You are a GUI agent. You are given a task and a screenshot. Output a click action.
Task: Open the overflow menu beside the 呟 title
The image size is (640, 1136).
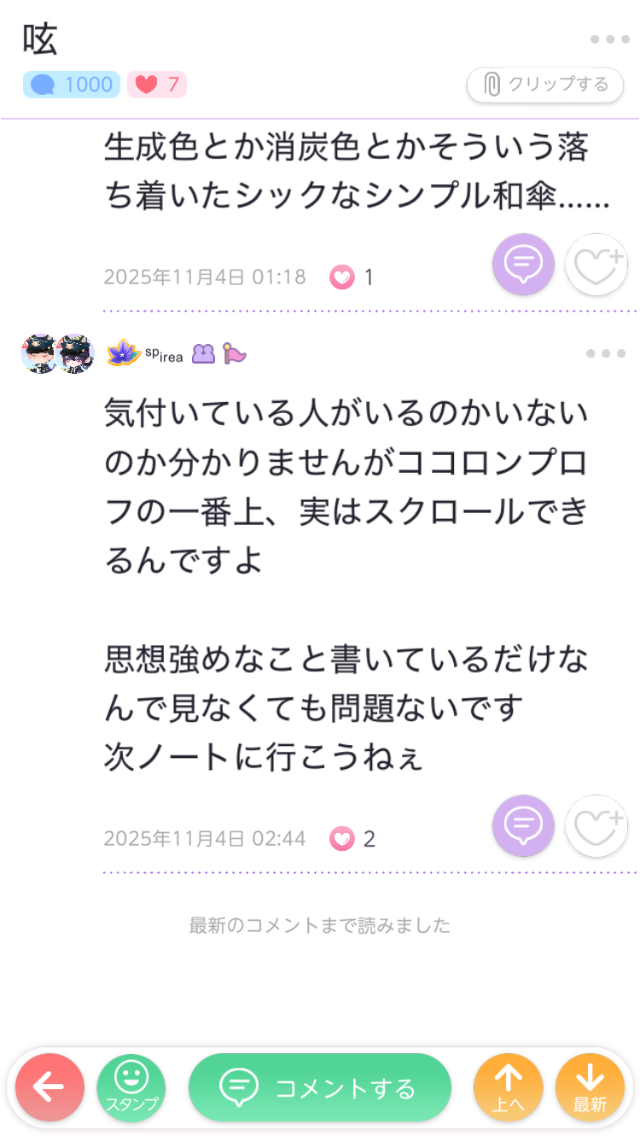click(609, 40)
